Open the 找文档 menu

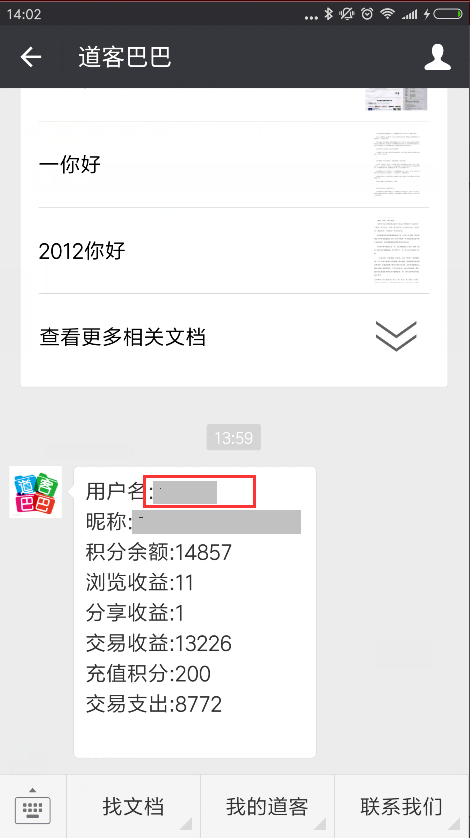[133, 806]
